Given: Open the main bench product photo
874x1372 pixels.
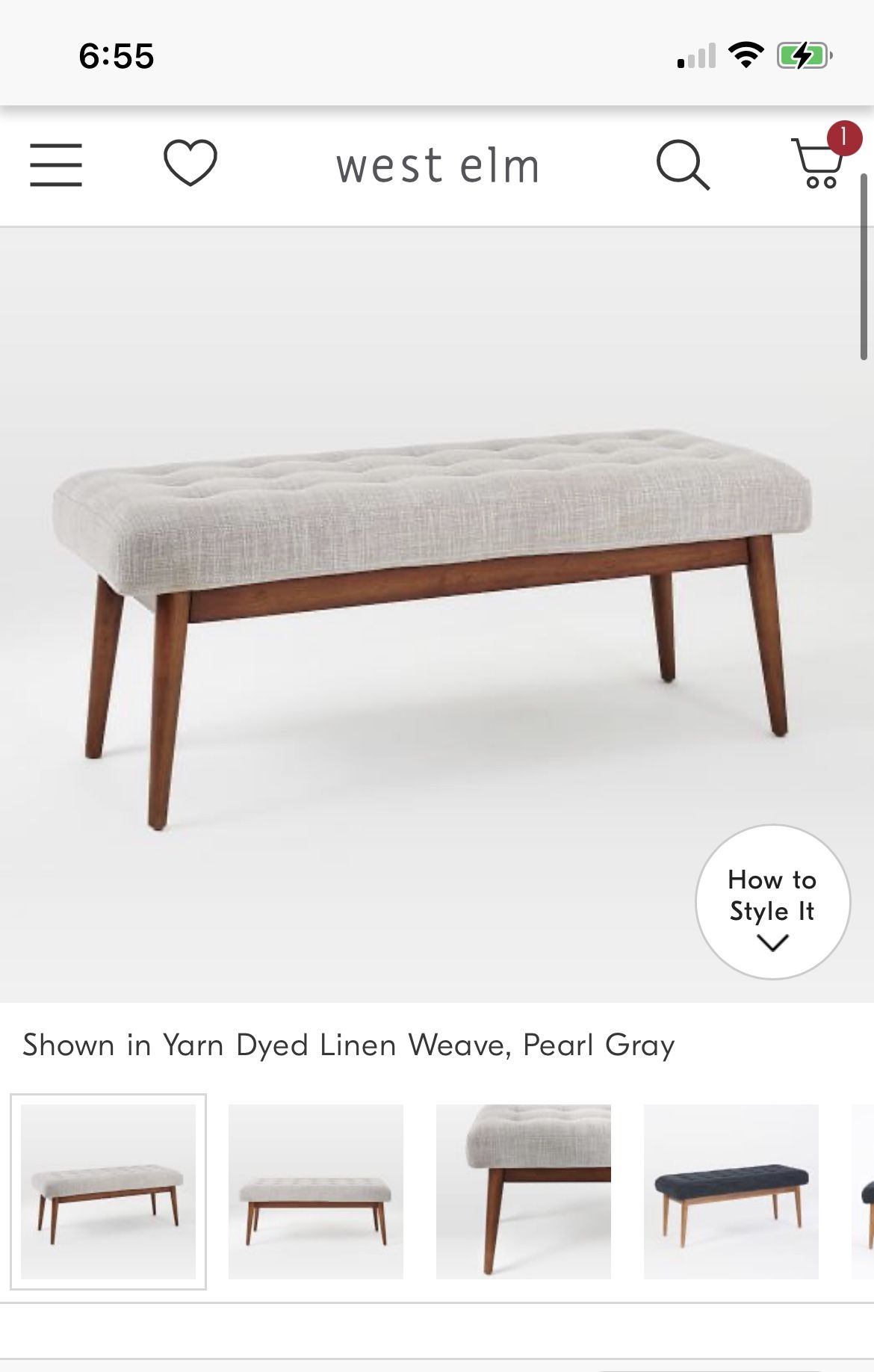Looking at the screenshot, I should click(433, 613).
